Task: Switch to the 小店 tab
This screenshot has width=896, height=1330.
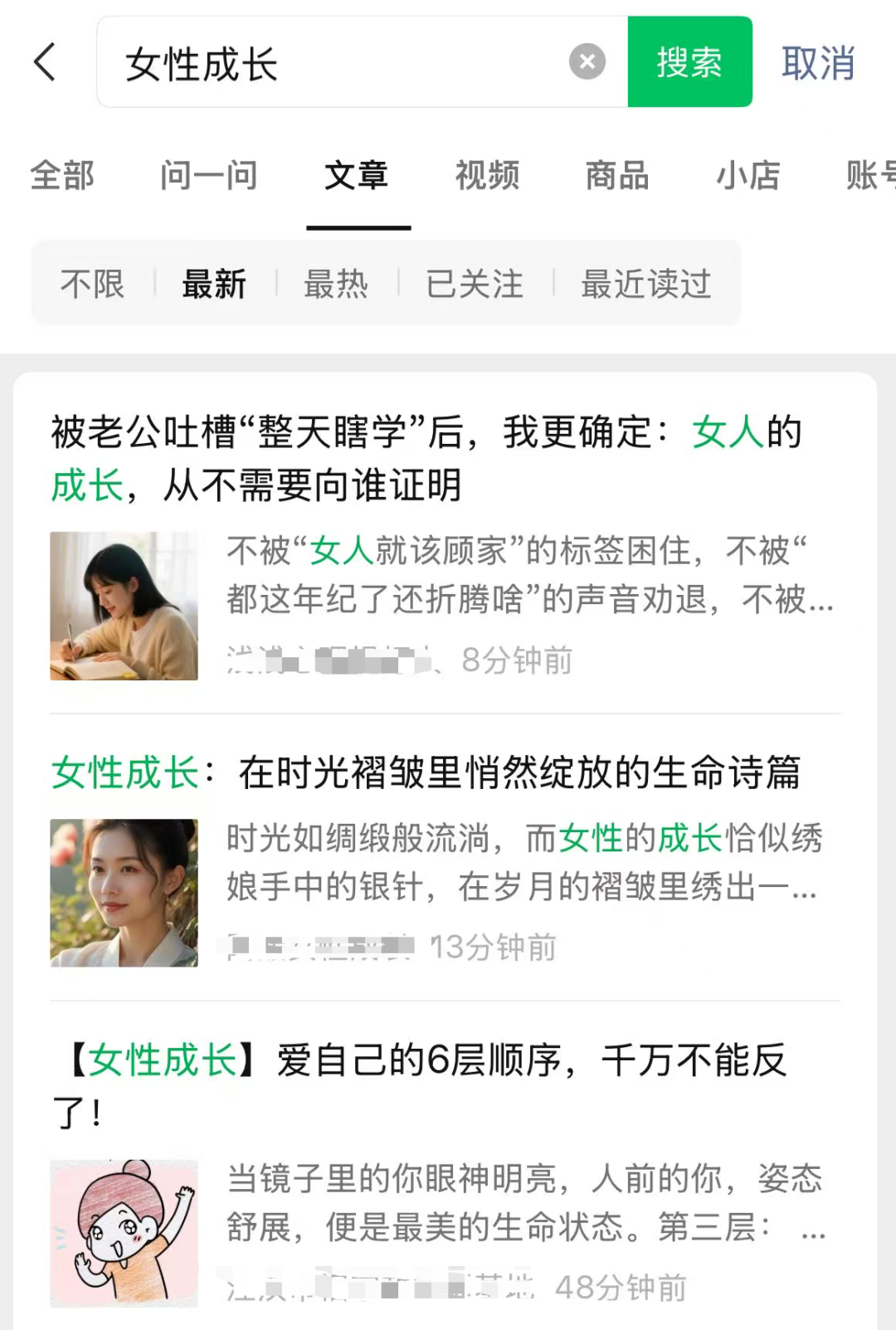Action: tap(747, 176)
